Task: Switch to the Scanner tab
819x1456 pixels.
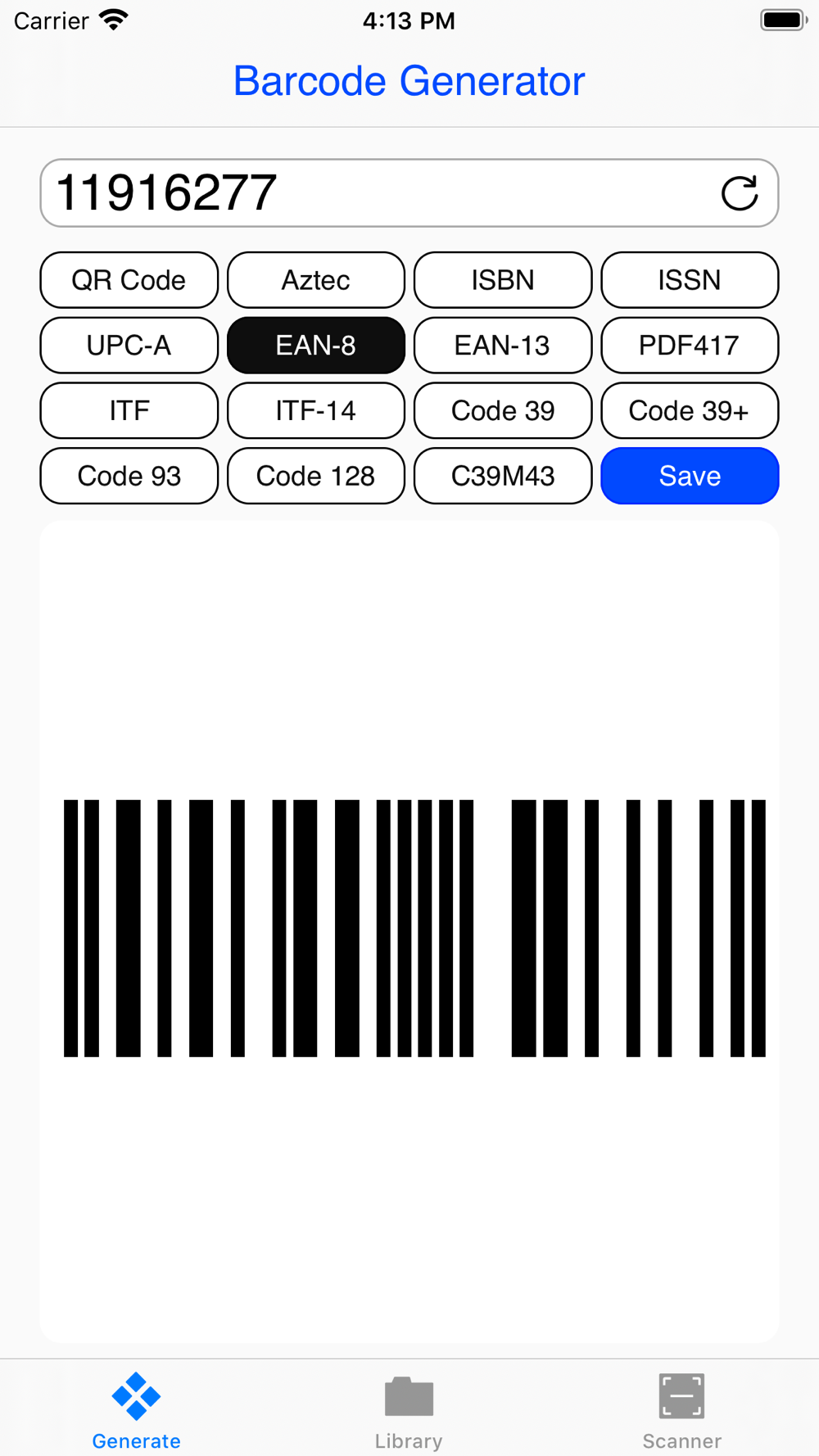Action: pos(681,1412)
